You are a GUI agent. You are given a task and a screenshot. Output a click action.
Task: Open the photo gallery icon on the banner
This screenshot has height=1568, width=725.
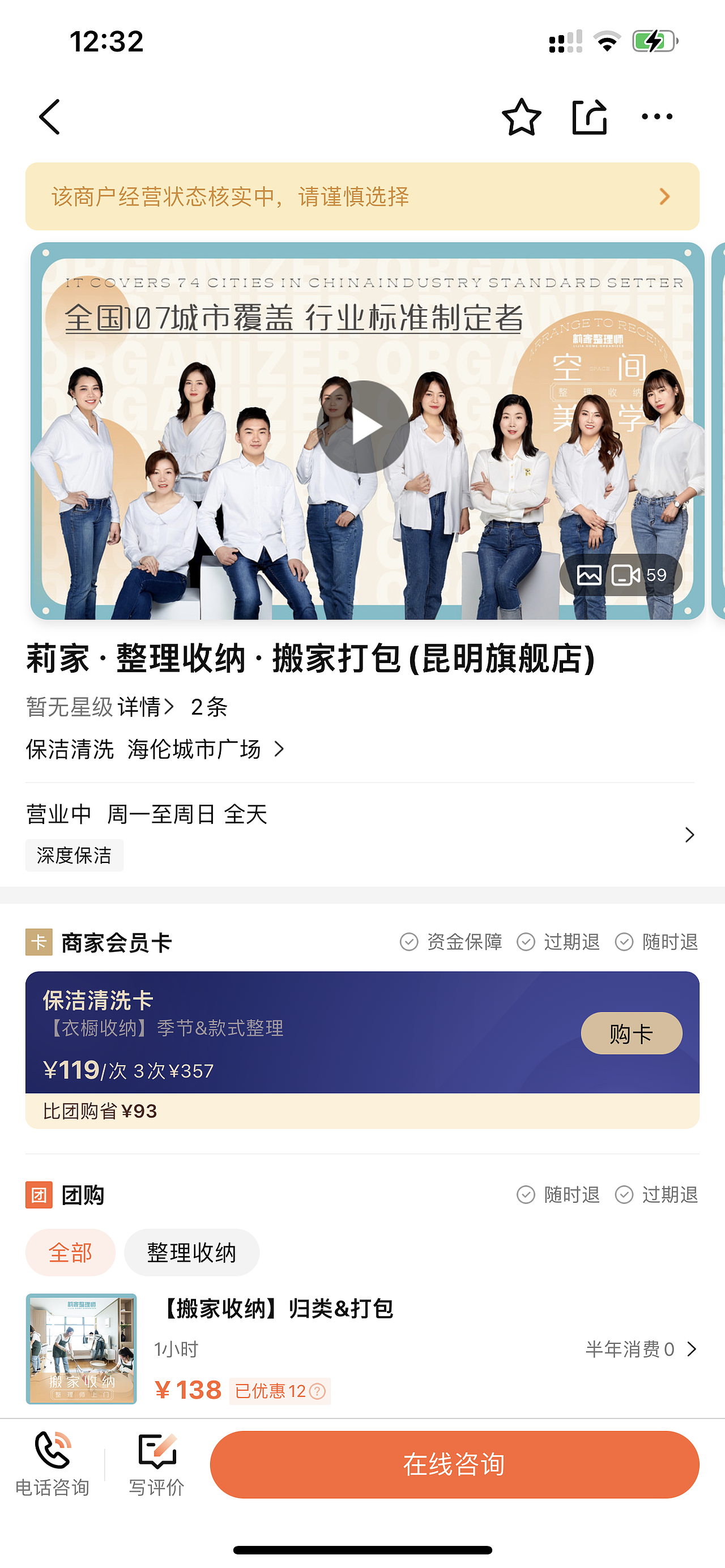pos(588,575)
